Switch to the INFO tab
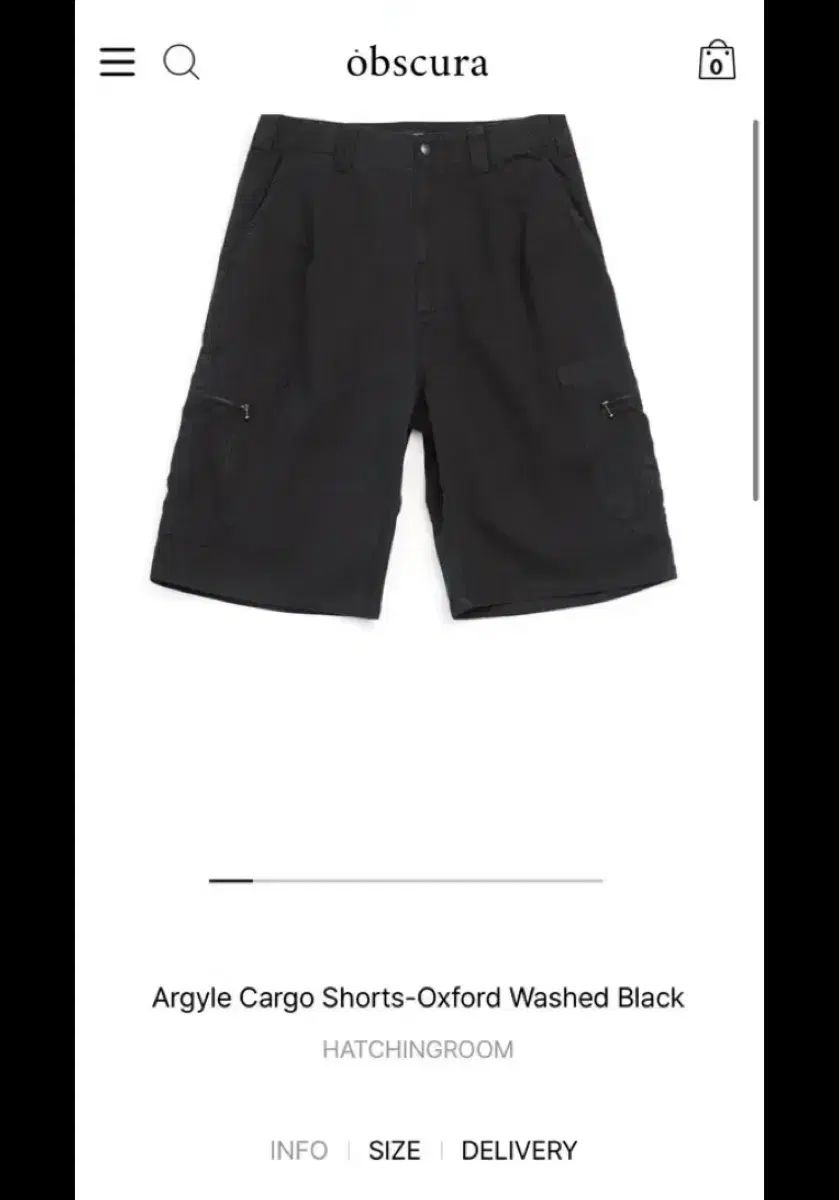 (298, 1150)
